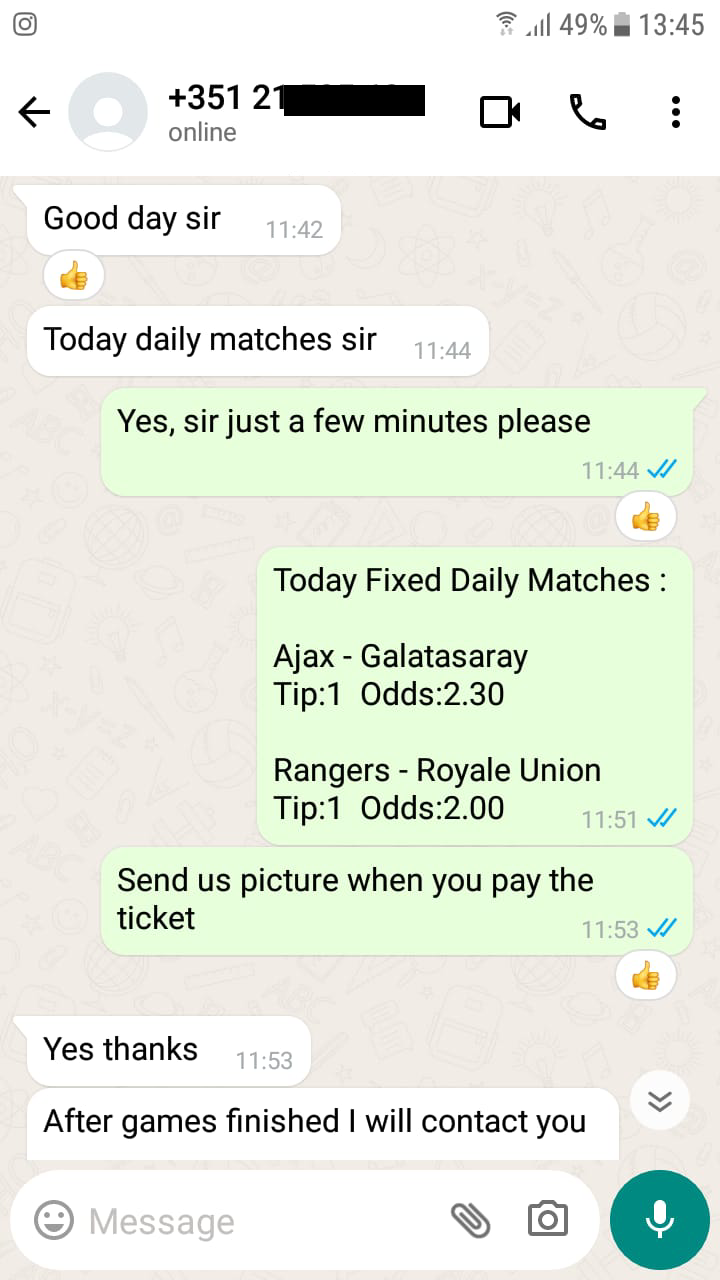720x1280 pixels.
Task: Go back to the chat list
Action: tap(34, 113)
